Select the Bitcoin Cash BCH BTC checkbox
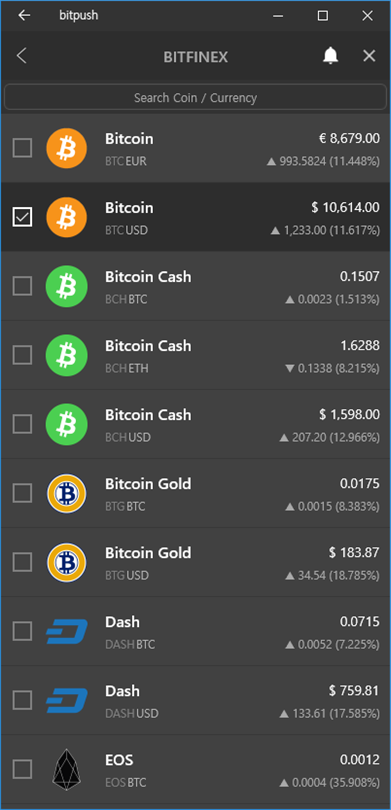The width and height of the screenshot is (391, 810). coord(22,286)
